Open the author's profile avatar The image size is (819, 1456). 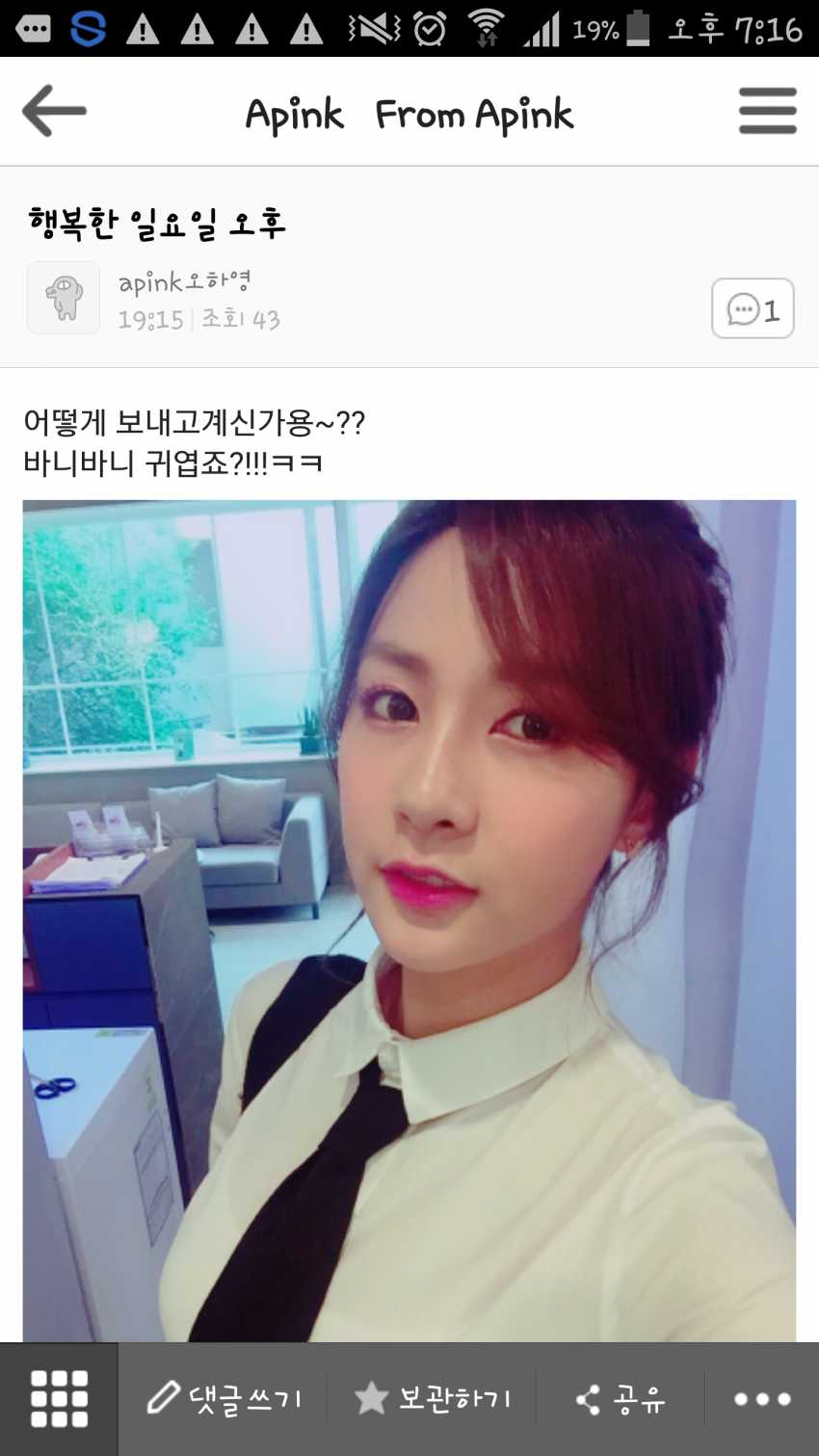(64, 298)
